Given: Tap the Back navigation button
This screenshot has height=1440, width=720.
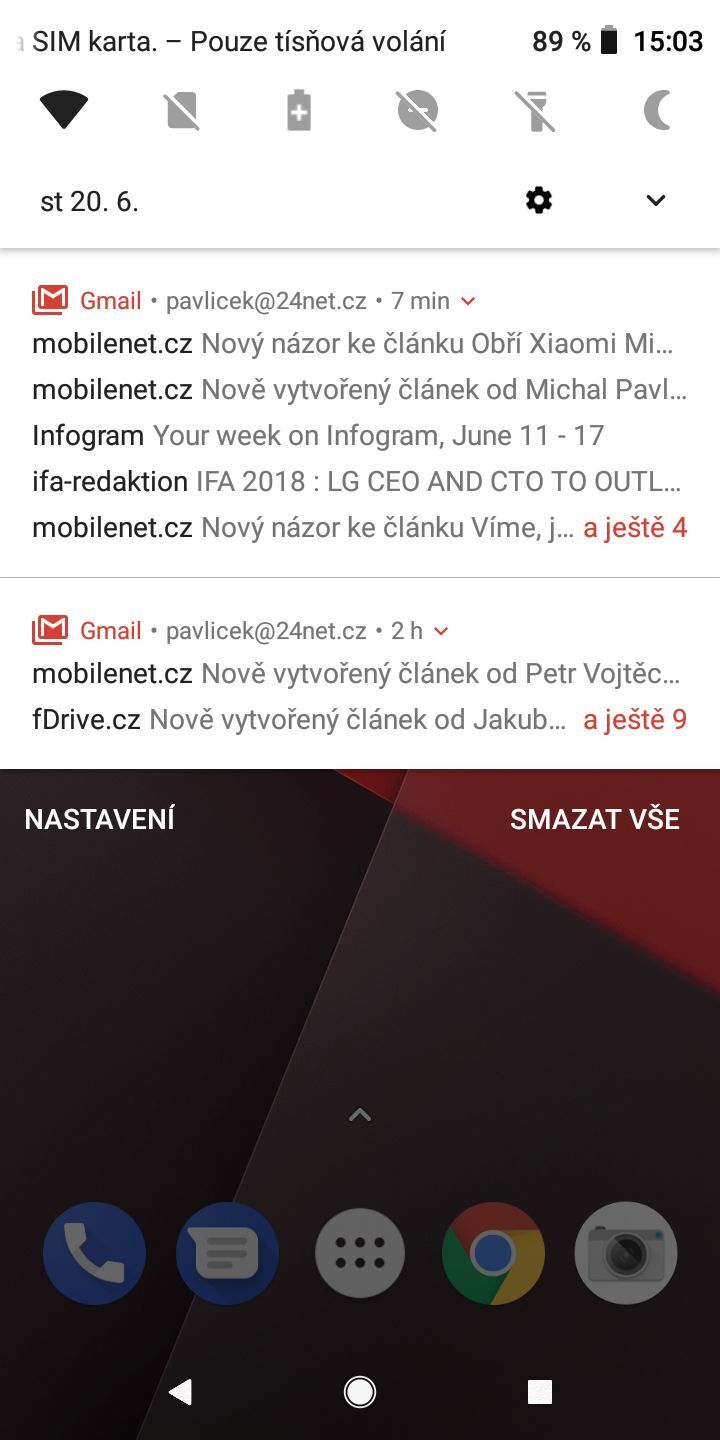Looking at the screenshot, I should 180,1391.
